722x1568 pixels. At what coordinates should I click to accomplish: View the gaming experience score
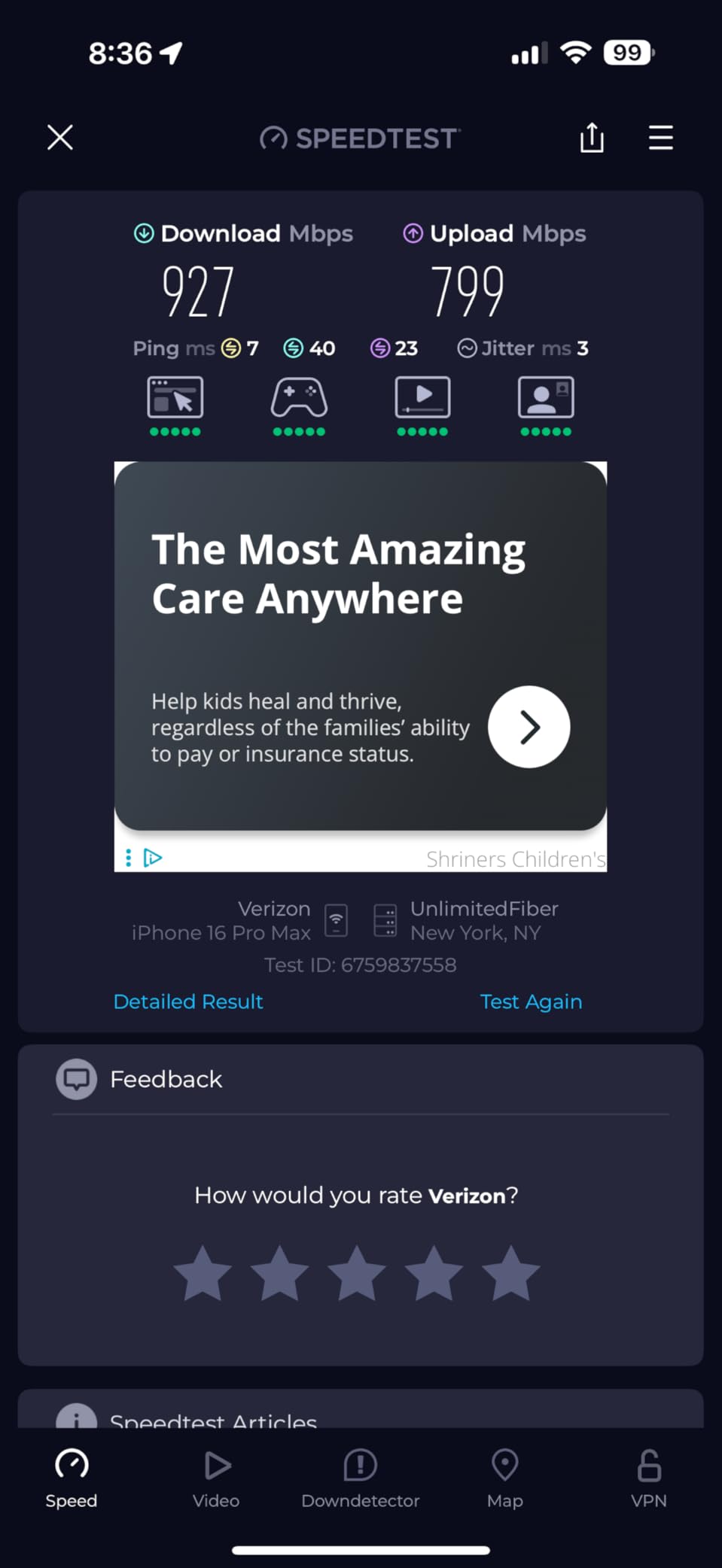[299, 405]
